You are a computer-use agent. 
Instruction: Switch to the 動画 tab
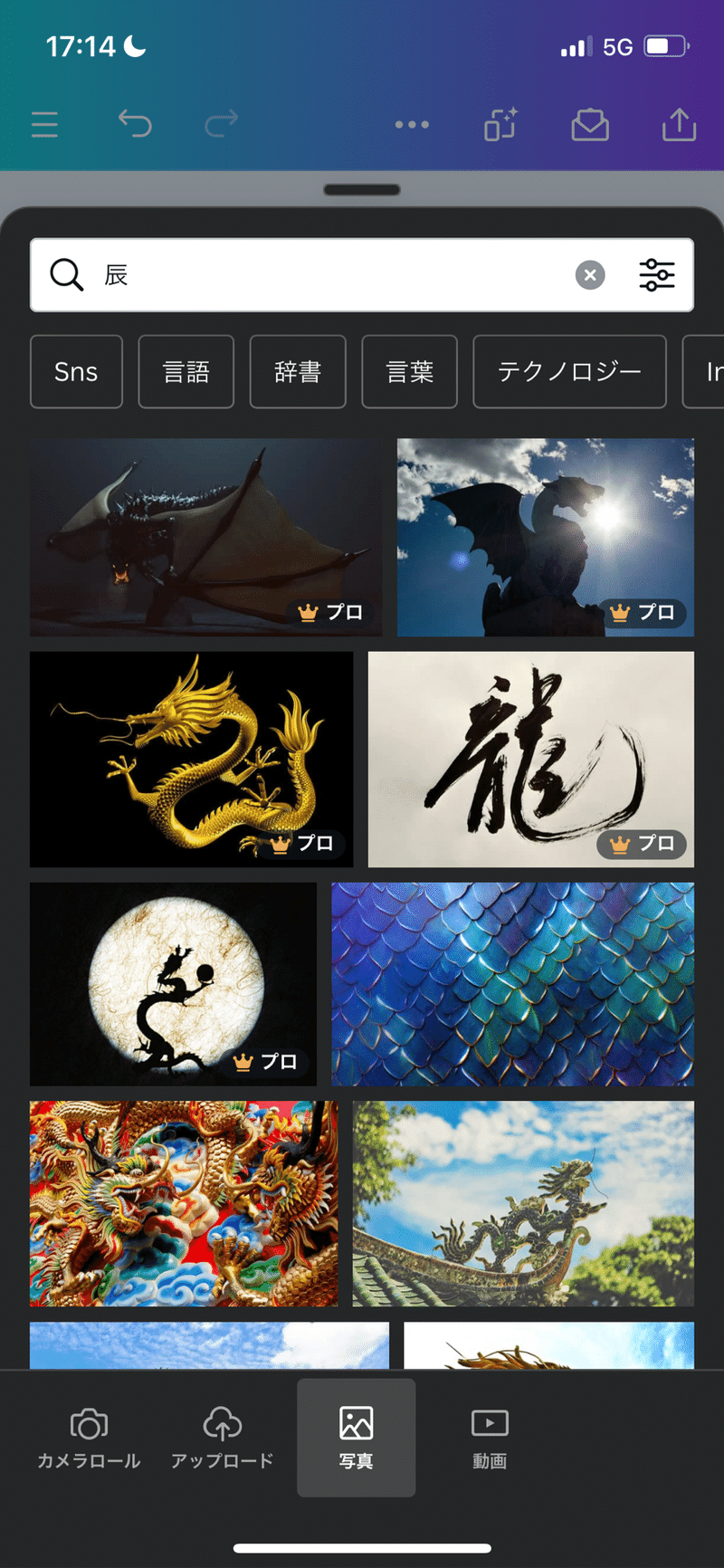[x=490, y=1437]
